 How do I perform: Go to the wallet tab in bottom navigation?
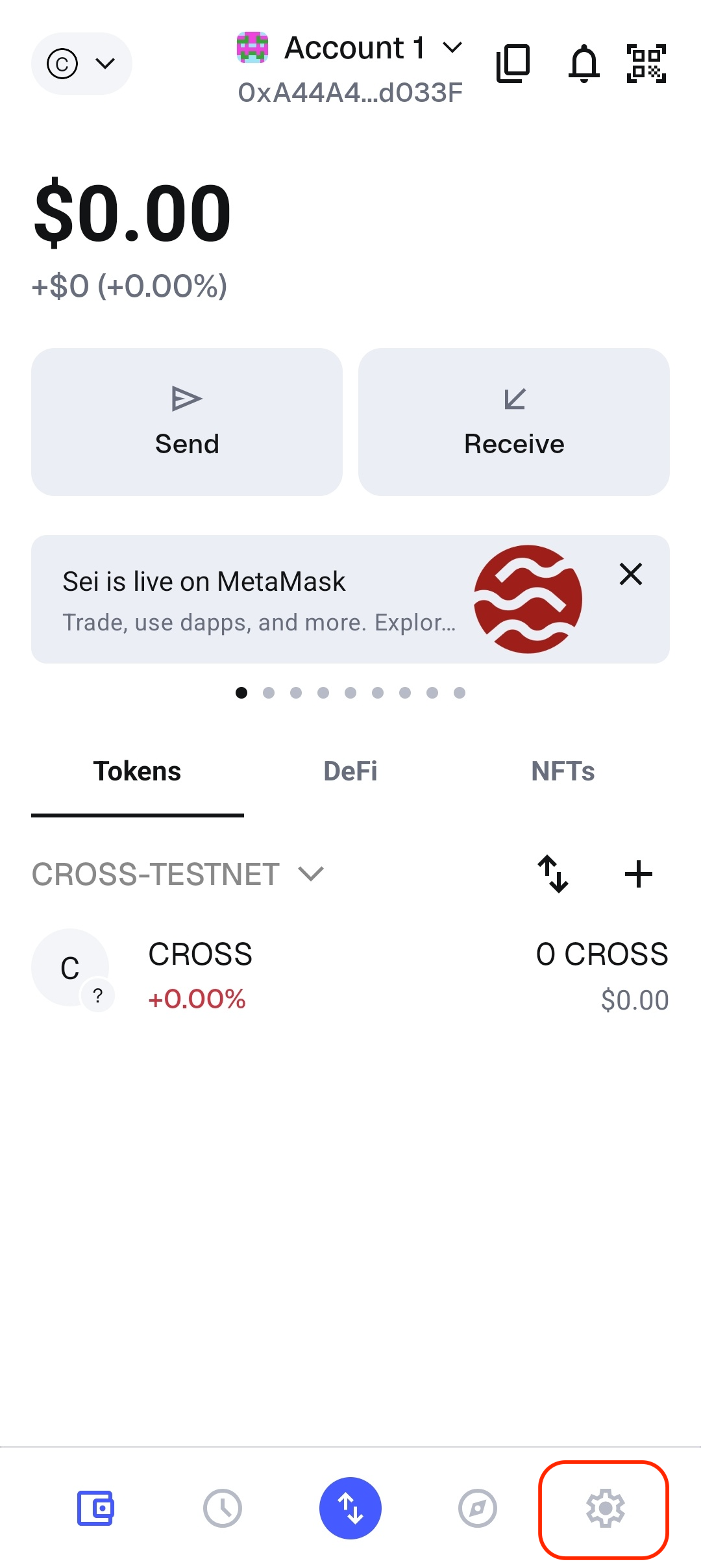point(95,1508)
